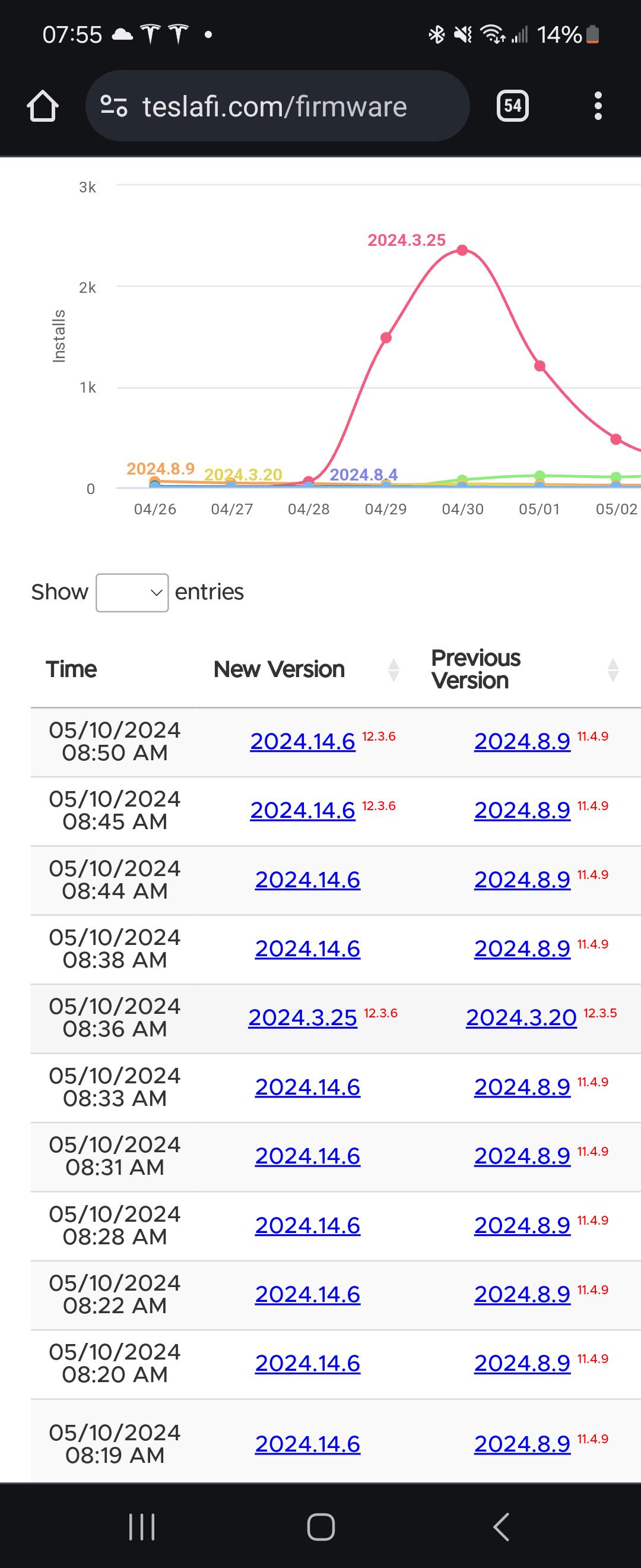Open 2024.14.6 link in the 08:20 AM row
This screenshot has width=641, height=1568.
(307, 1364)
